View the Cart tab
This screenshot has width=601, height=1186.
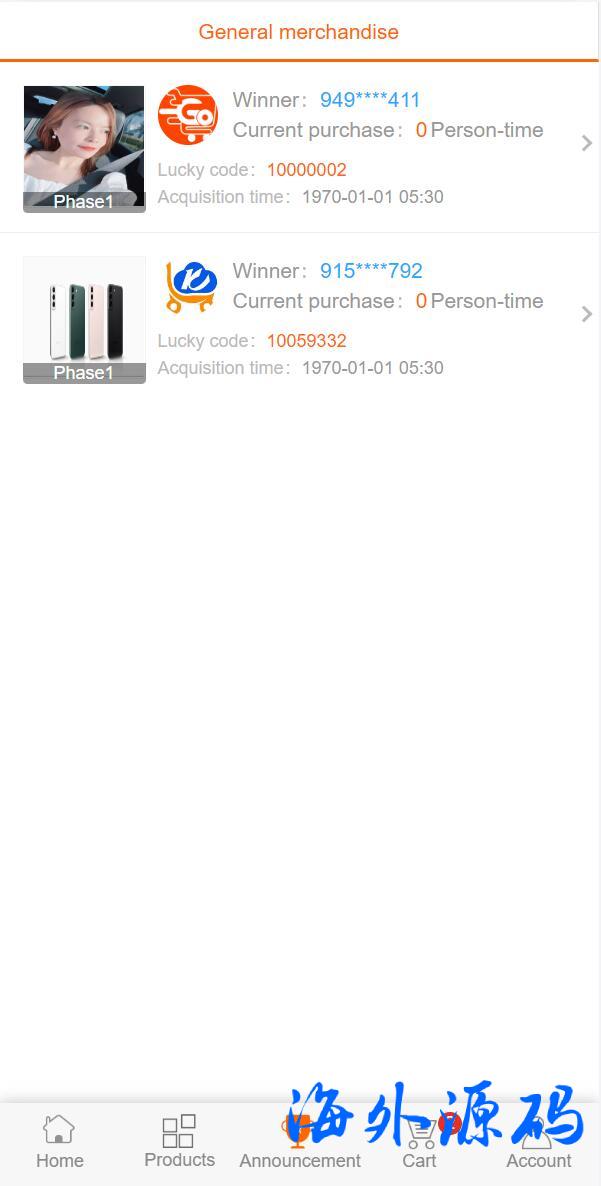(419, 1144)
